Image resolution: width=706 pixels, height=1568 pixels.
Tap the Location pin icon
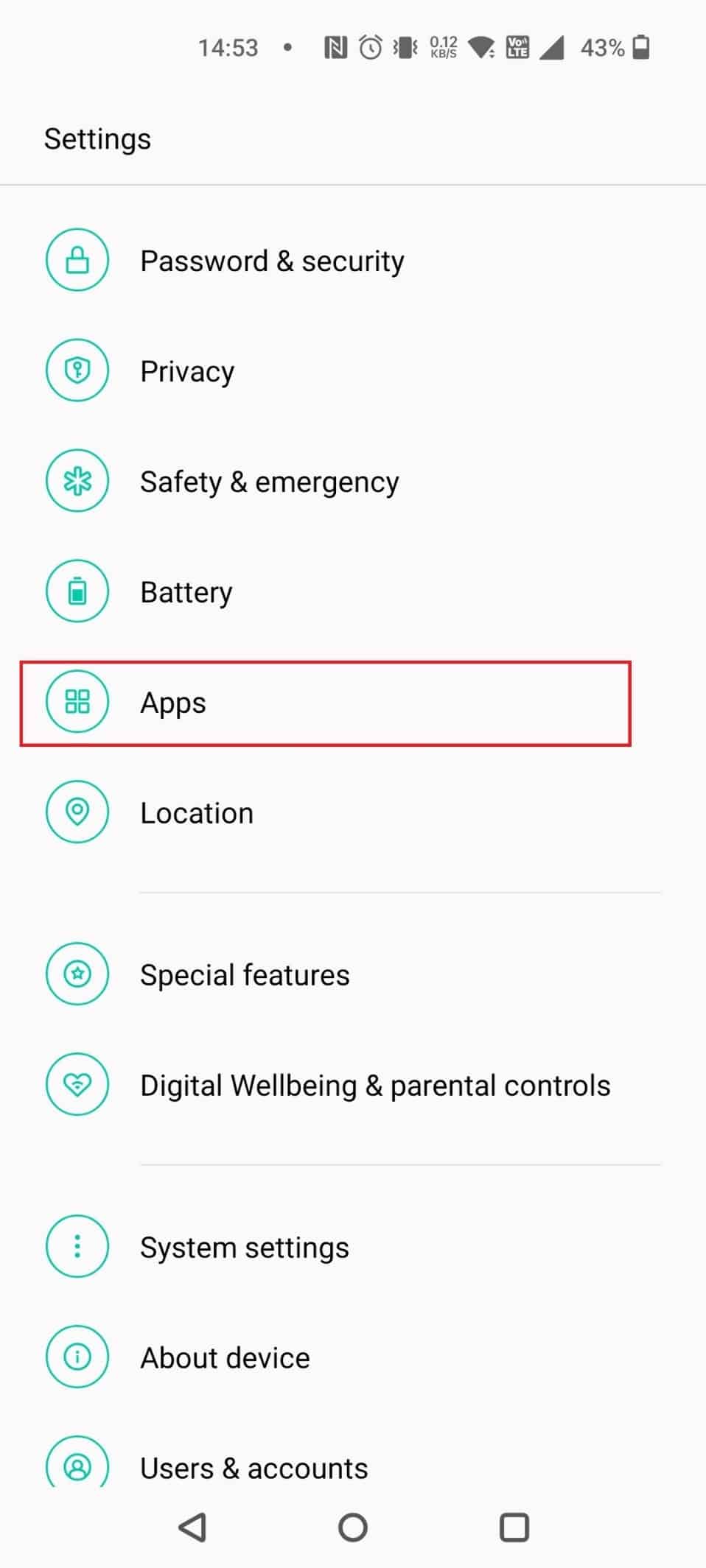77,812
